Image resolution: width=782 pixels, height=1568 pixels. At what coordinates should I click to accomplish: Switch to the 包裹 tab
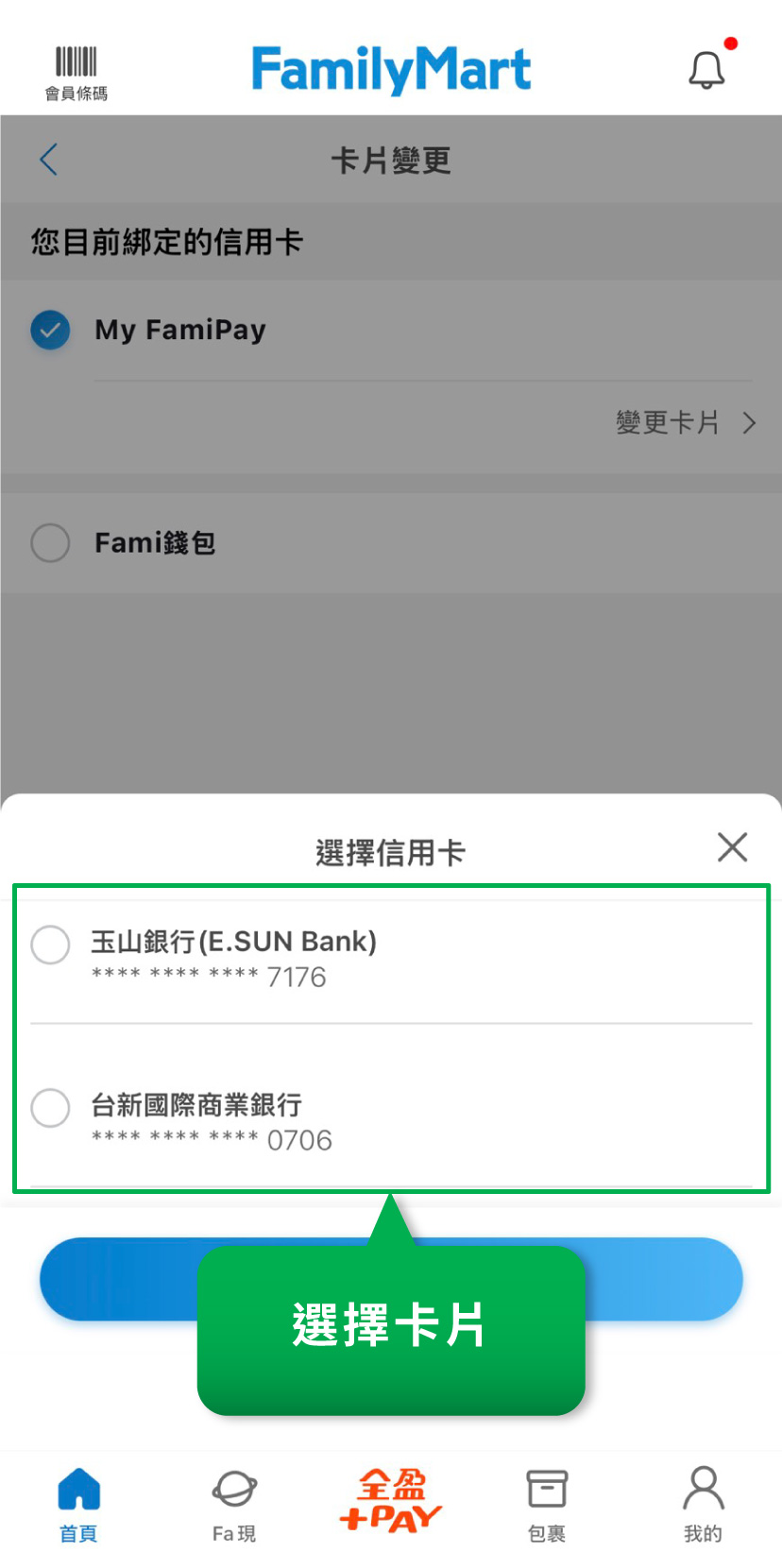(x=547, y=1505)
